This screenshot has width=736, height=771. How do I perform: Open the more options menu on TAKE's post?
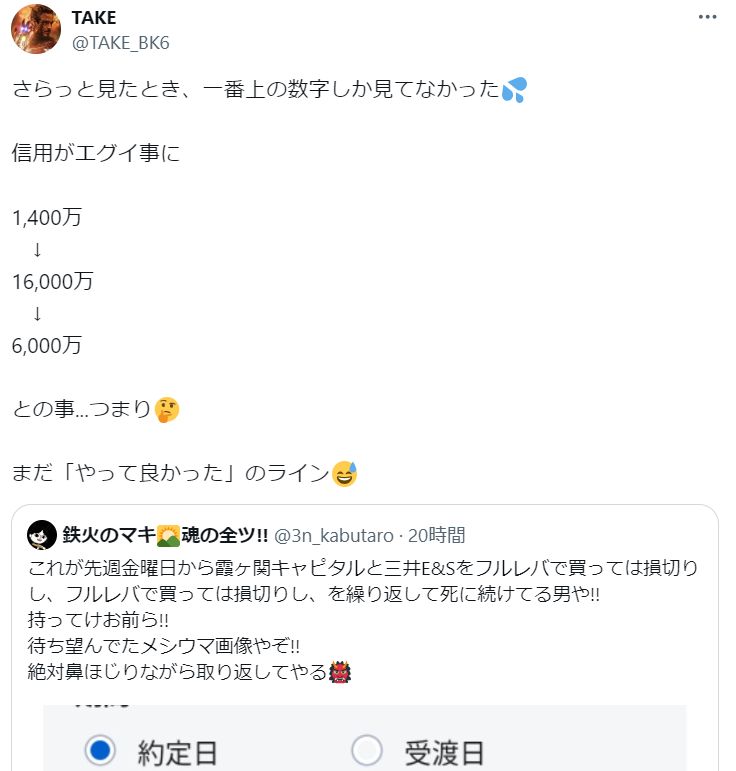pyautogui.click(x=706, y=18)
